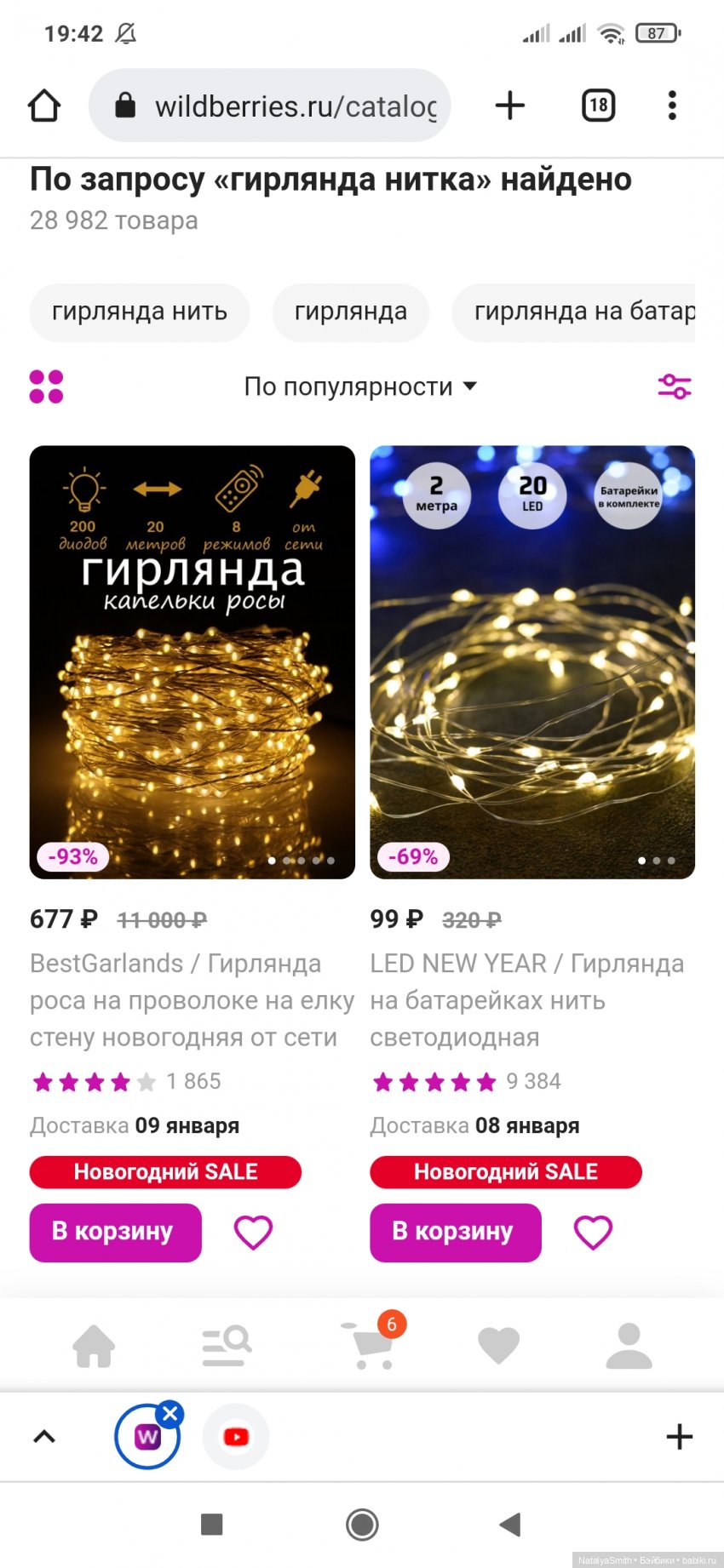Open the LED NEW YEAR garland product card
724x1568 pixels.
pos(532,661)
